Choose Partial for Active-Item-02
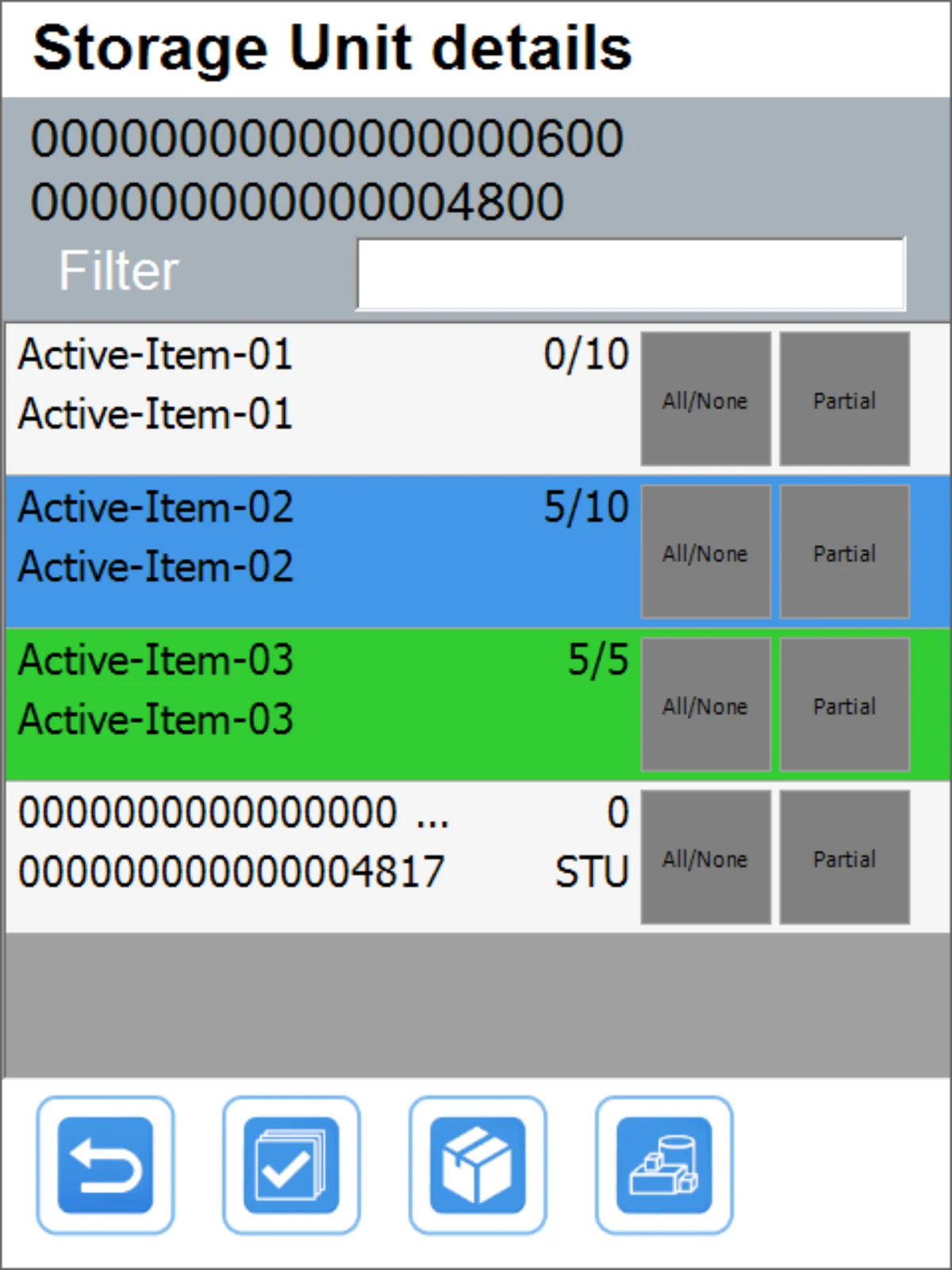The height and width of the screenshot is (1270, 952). pyautogui.click(x=844, y=552)
